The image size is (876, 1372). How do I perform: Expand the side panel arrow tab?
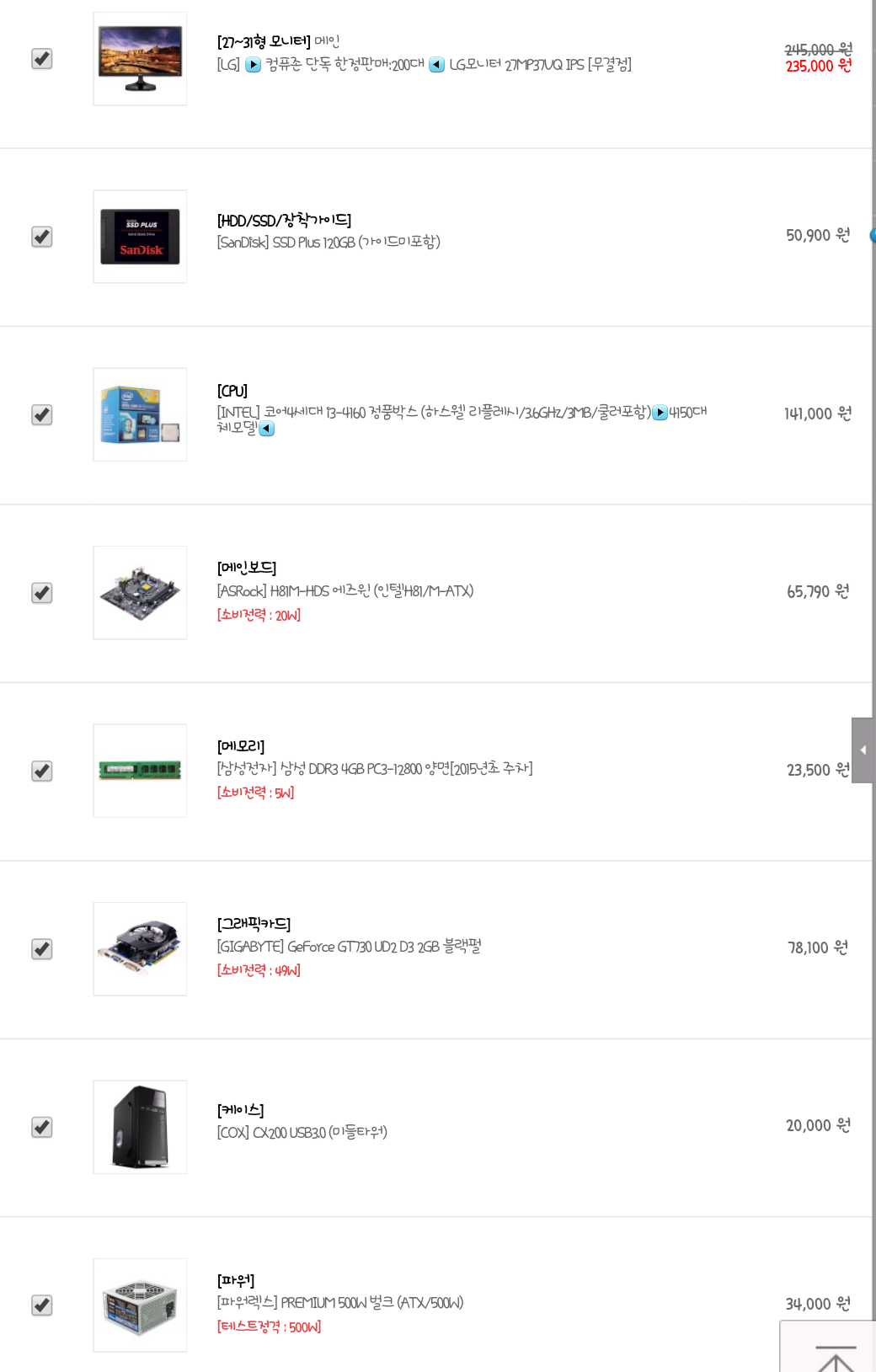pos(863,750)
